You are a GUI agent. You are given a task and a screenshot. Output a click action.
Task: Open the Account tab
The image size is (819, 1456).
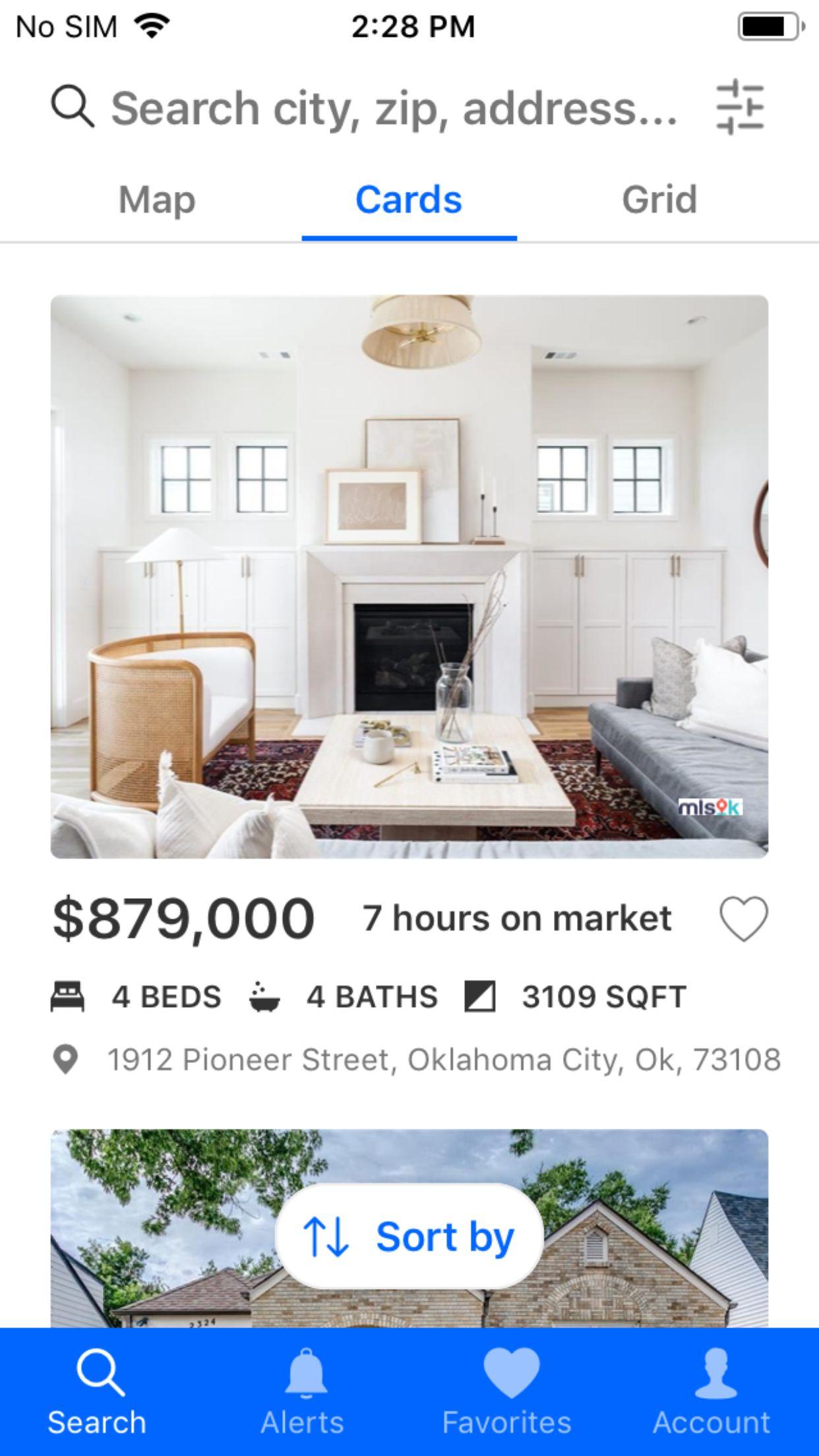pos(712,1391)
